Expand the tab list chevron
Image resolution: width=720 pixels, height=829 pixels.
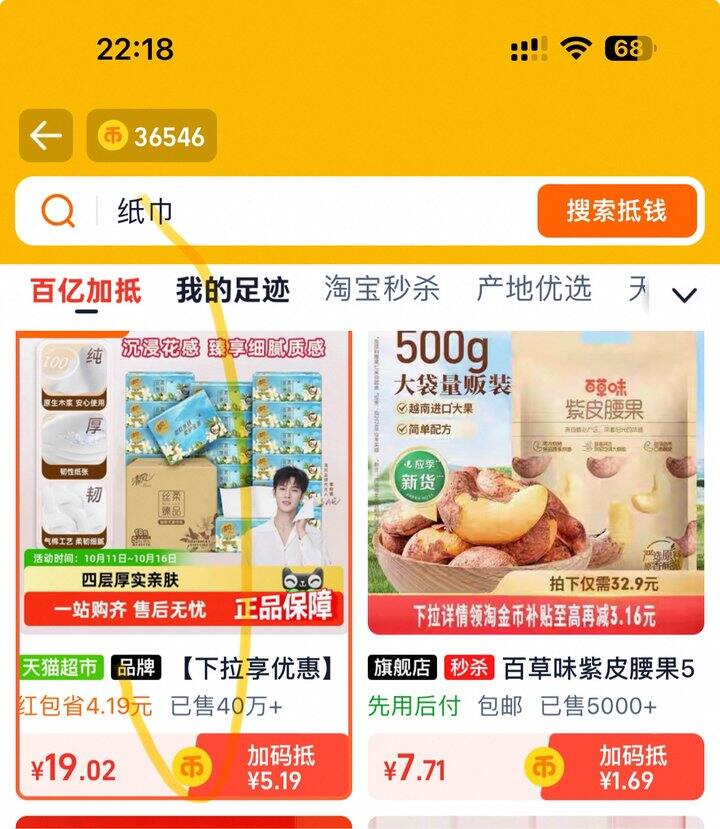tap(684, 295)
